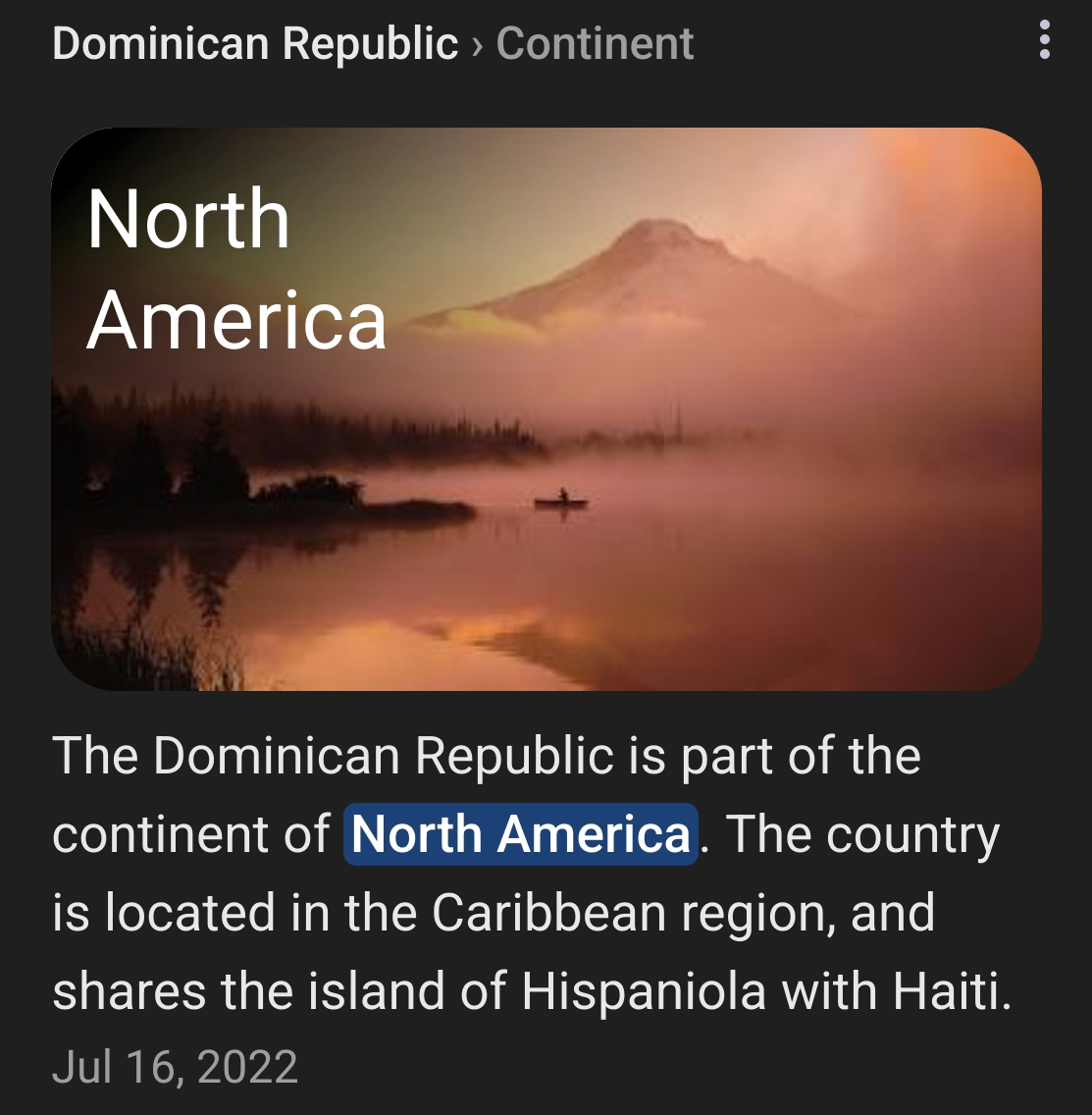Open the three-dot overflow menu
The height and width of the screenshot is (1115, 1092).
tap(1044, 41)
